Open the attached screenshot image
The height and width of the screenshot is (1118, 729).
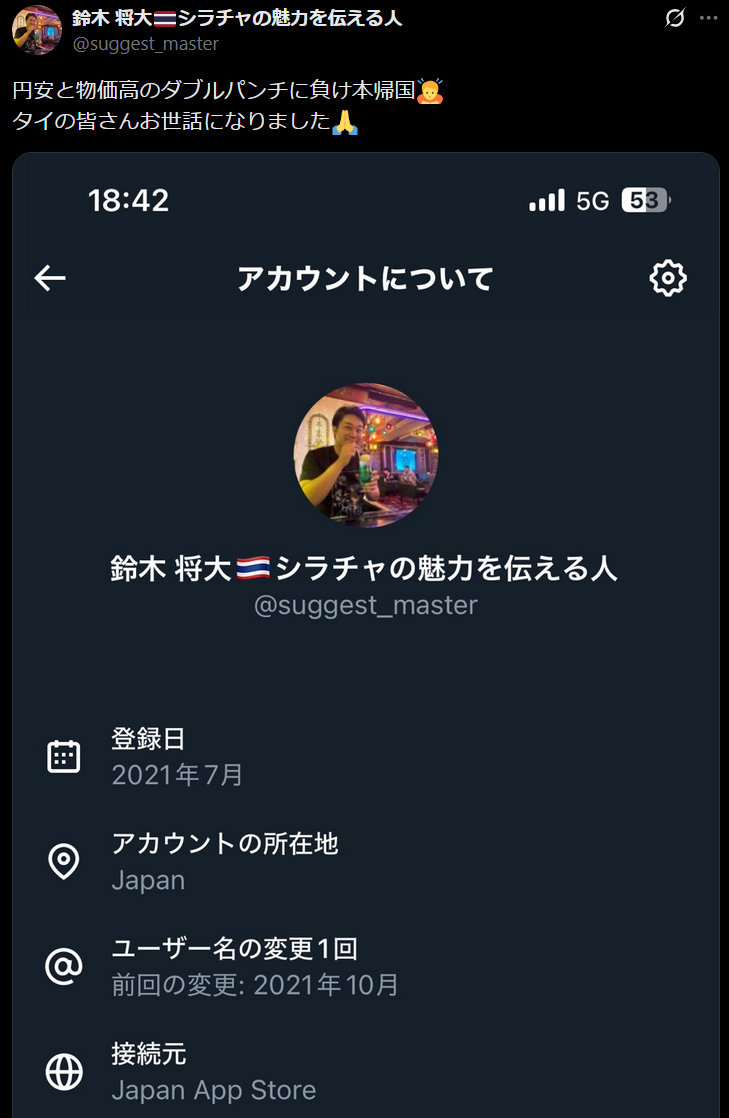pos(365,640)
